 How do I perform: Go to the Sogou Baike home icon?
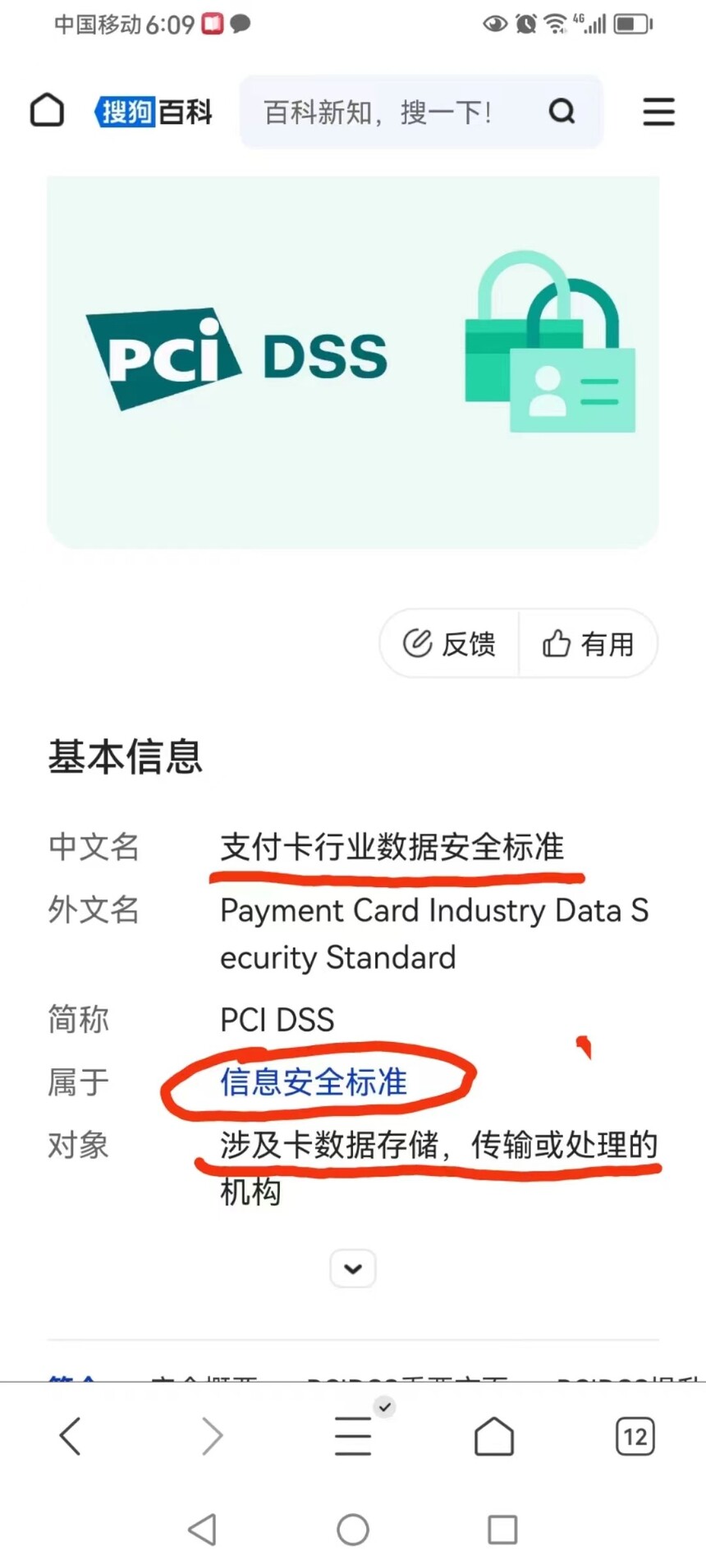point(47,111)
